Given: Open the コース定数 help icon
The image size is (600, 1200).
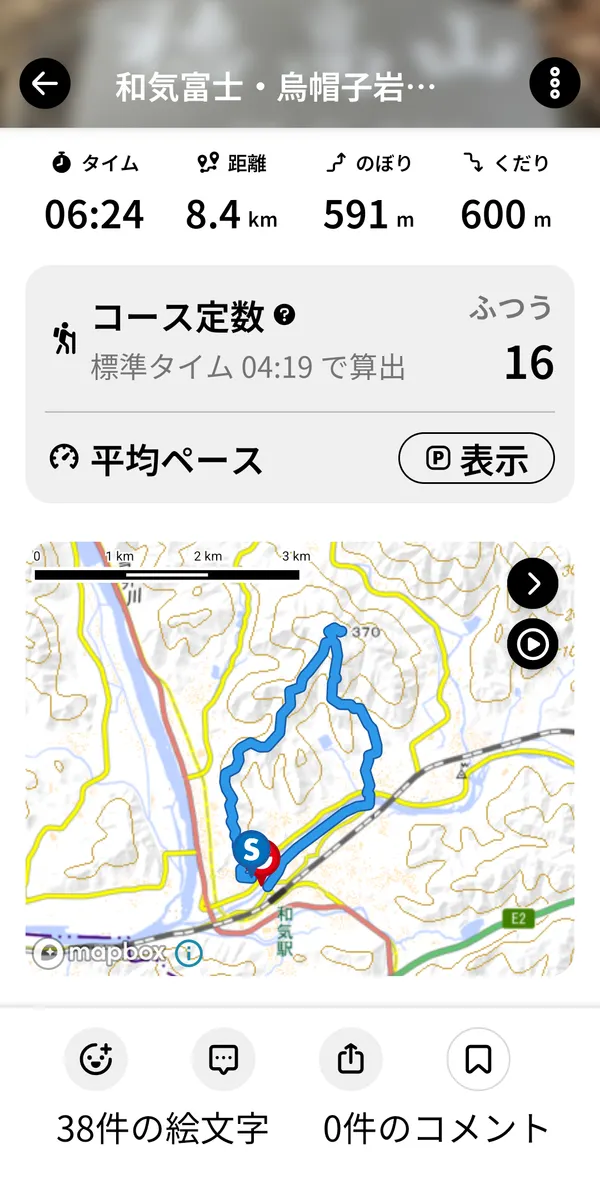Looking at the screenshot, I should [x=285, y=317].
